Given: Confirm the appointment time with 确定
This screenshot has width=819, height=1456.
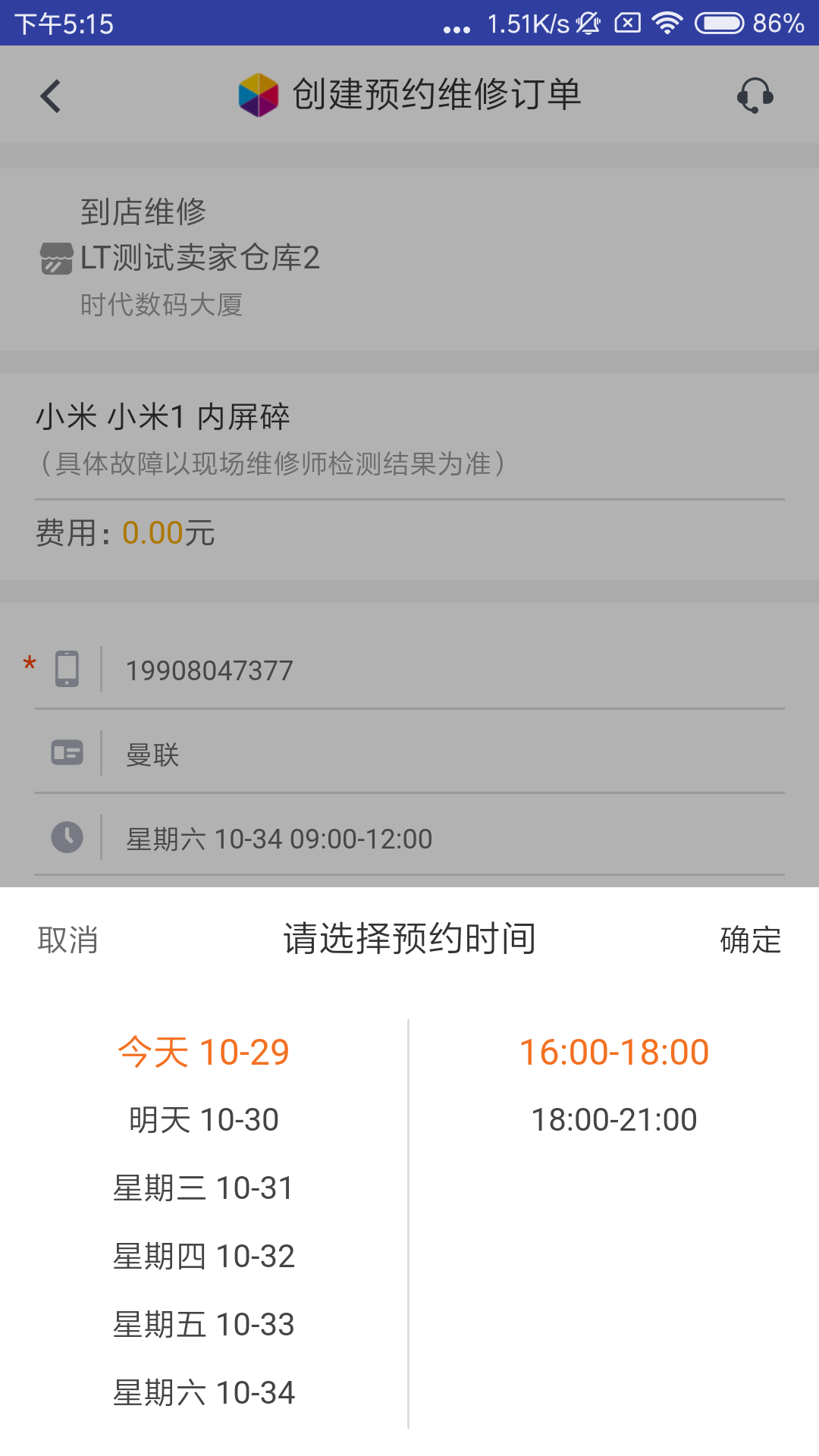Looking at the screenshot, I should (x=750, y=940).
